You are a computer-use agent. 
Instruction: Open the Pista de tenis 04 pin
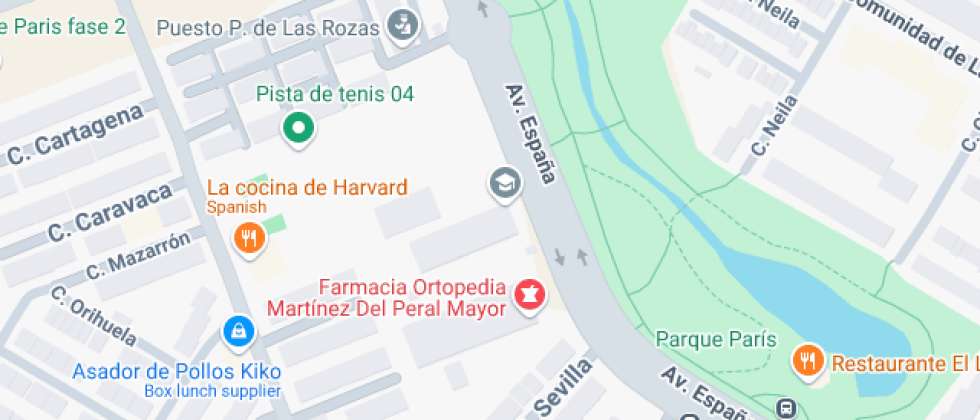point(299,129)
